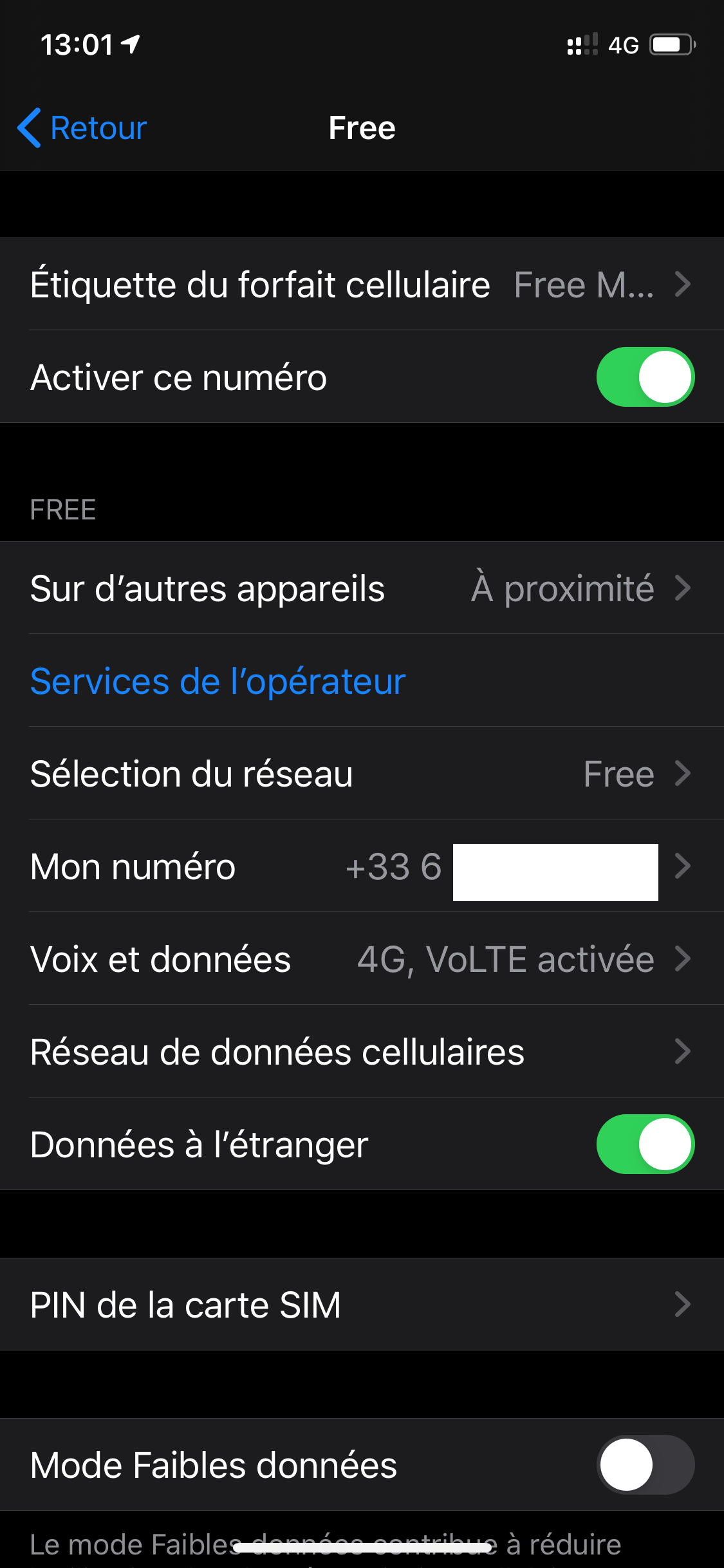Screen dimensions: 724x1568
Task: Enable Mode Faibles données
Action: 645,1465
